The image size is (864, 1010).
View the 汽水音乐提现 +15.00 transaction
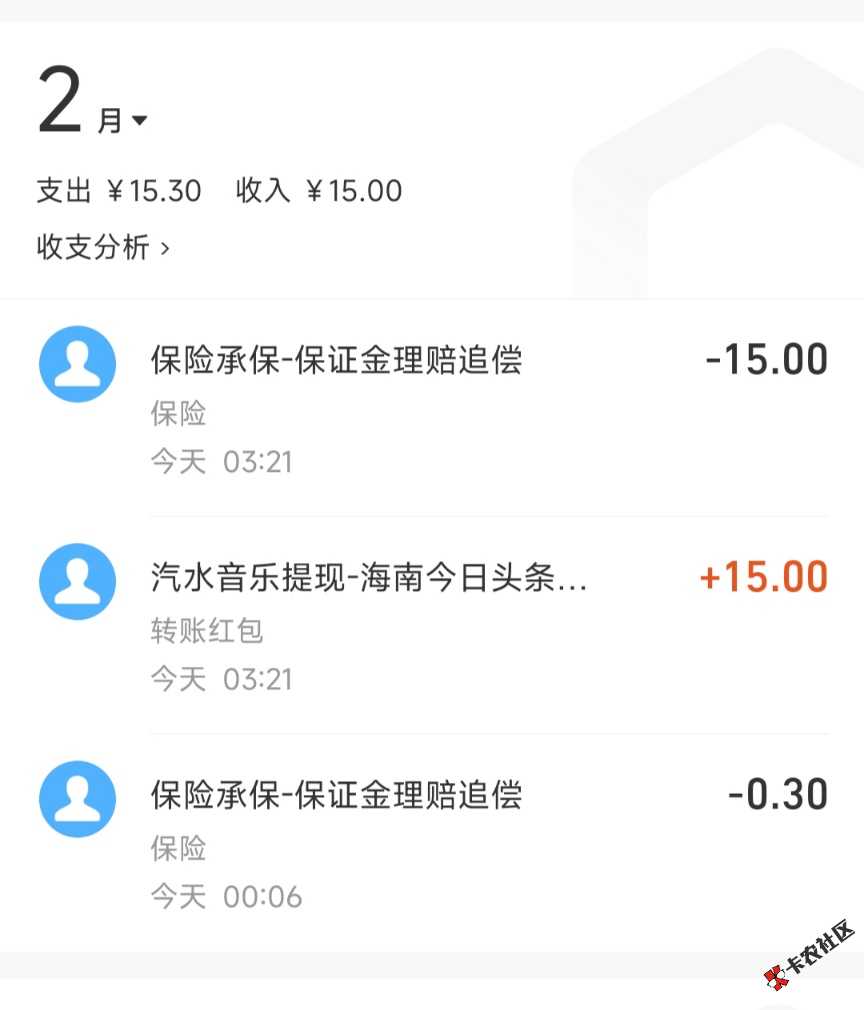pyautogui.click(x=432, y=625)
